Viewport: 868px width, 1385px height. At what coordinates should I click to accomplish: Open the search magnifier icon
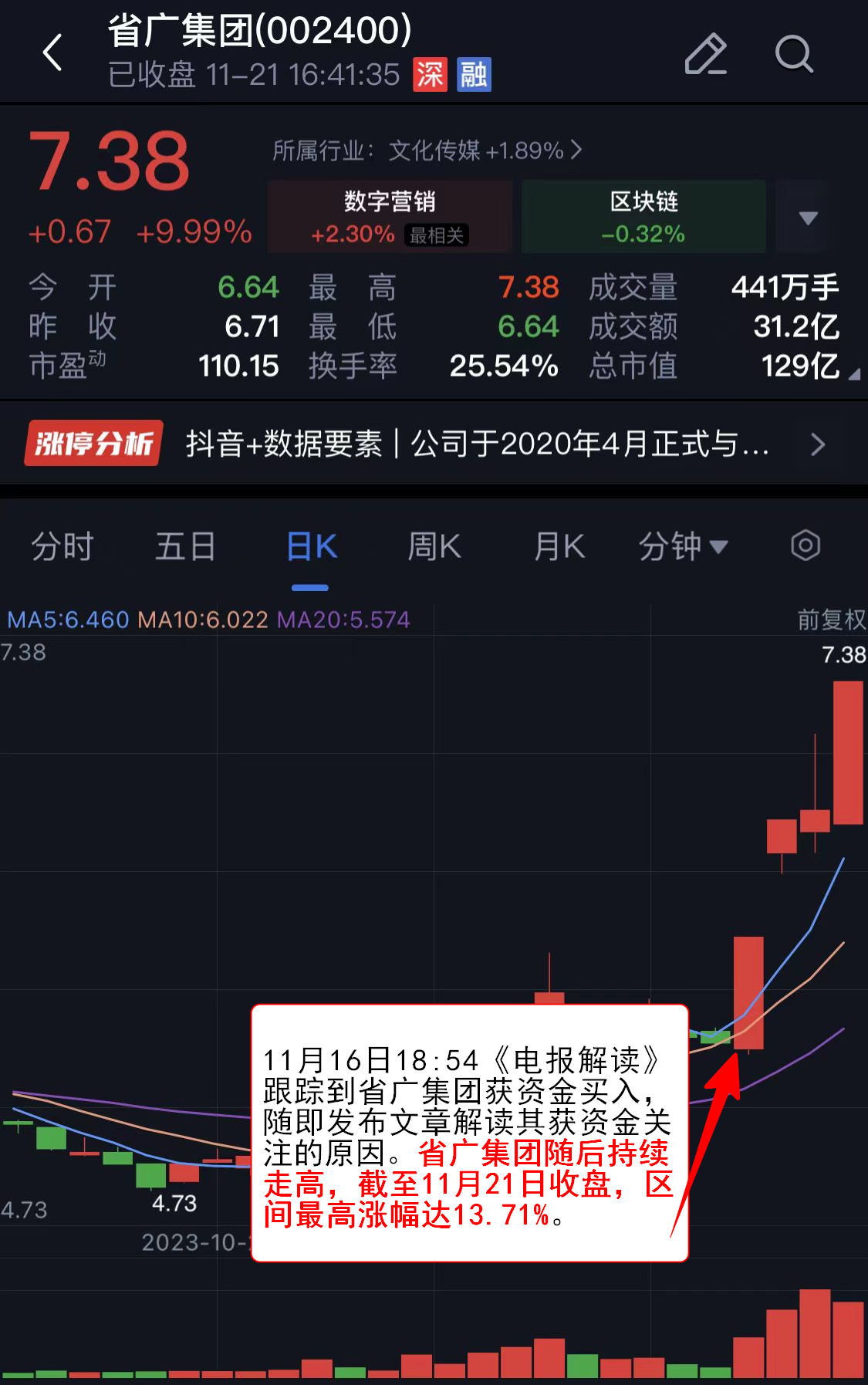click(x=793, y=54)
